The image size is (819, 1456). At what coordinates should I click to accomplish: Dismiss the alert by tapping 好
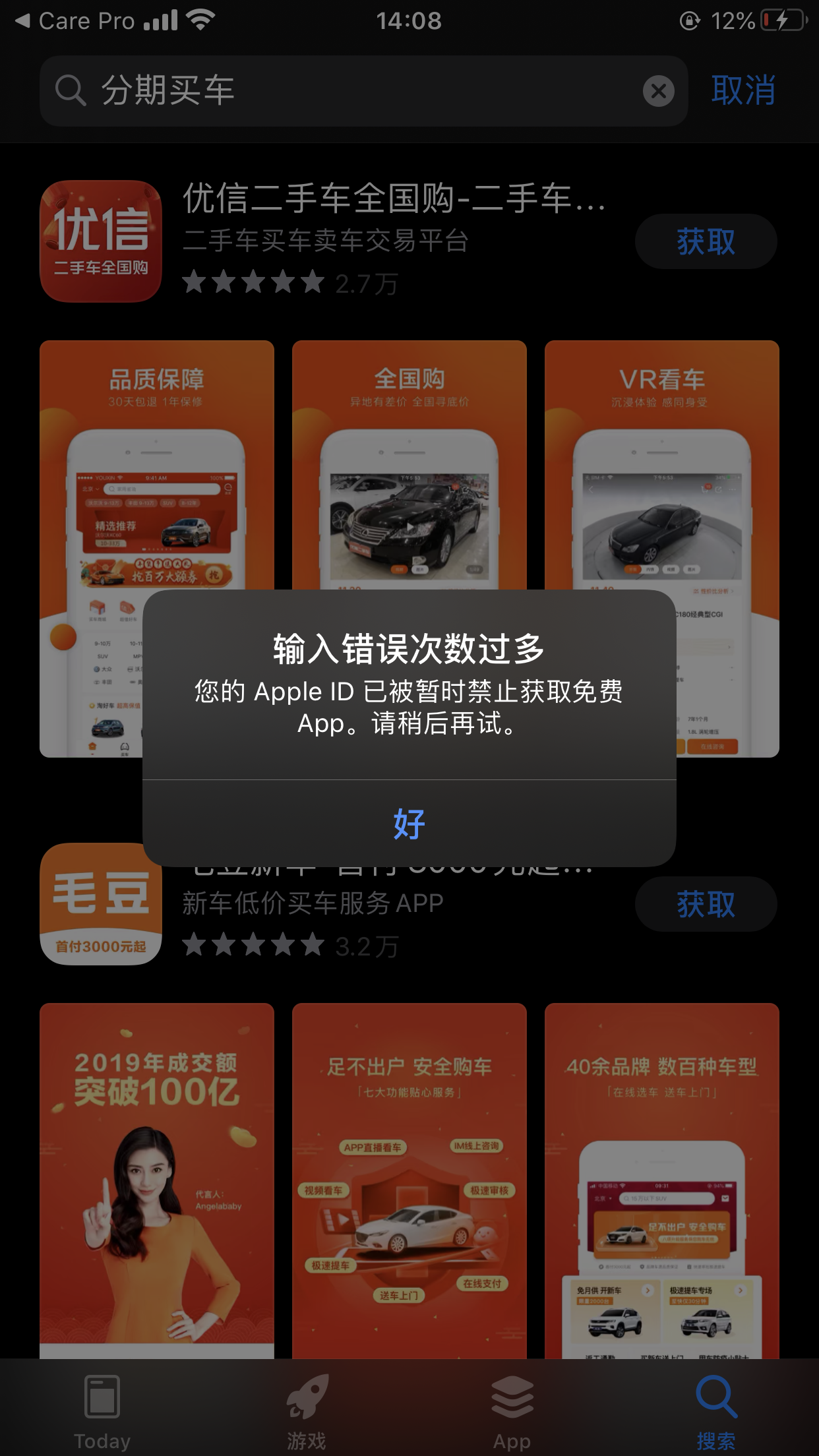(x=409, y=824)
